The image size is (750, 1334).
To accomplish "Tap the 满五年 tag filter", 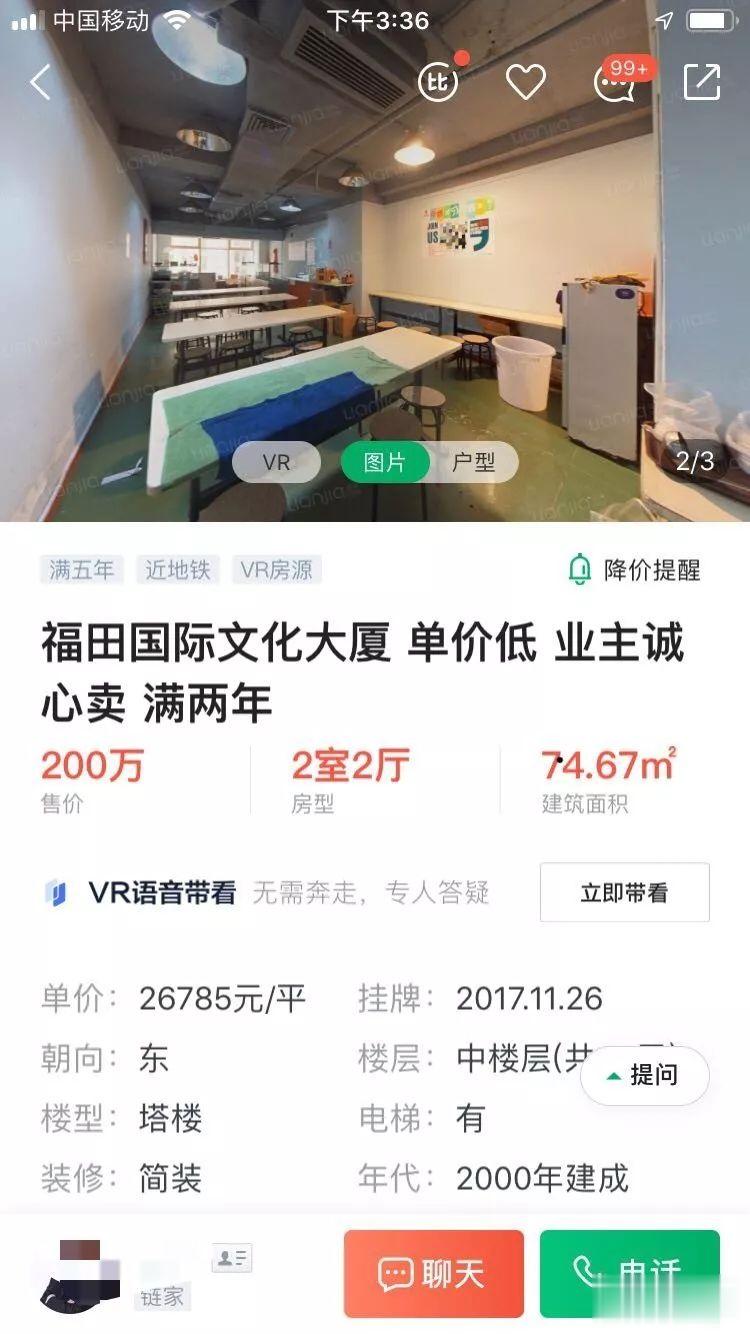I will coord(79,570).
